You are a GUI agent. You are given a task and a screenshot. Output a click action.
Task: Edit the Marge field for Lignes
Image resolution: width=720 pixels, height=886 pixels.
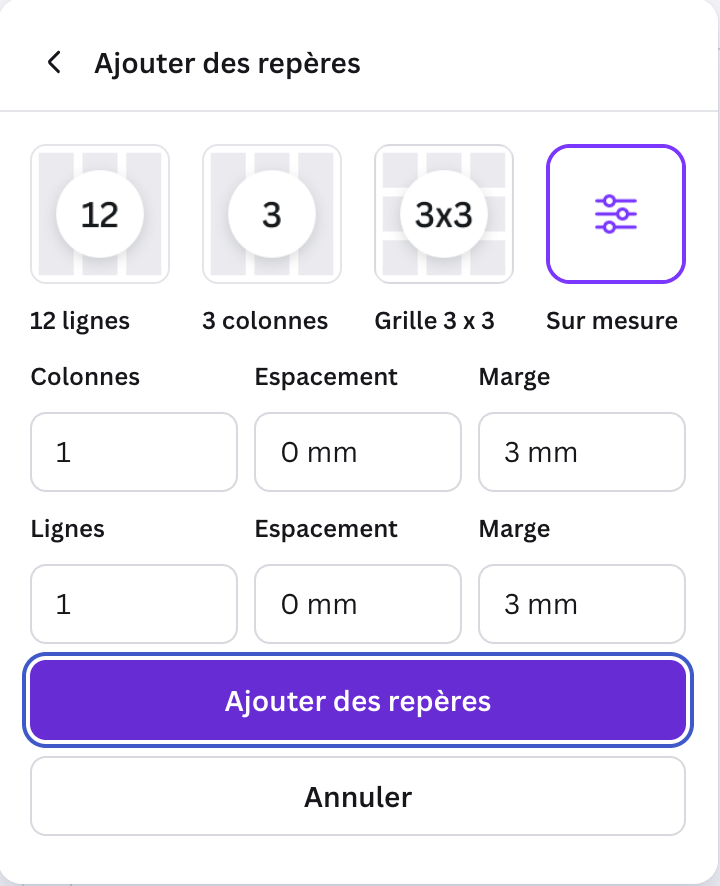582,604
